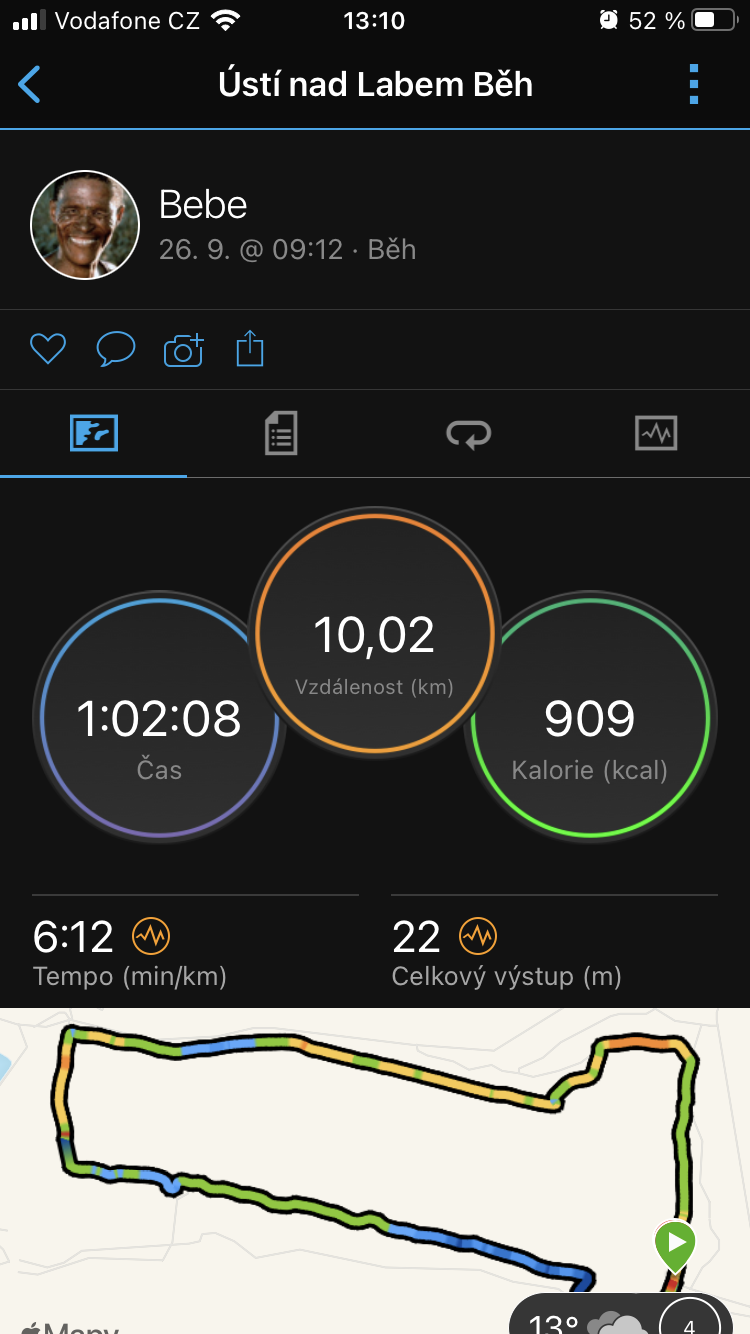Tap the chart icon next to Celkový výstup
This screenshot has height=1334, width=750.
478,936
